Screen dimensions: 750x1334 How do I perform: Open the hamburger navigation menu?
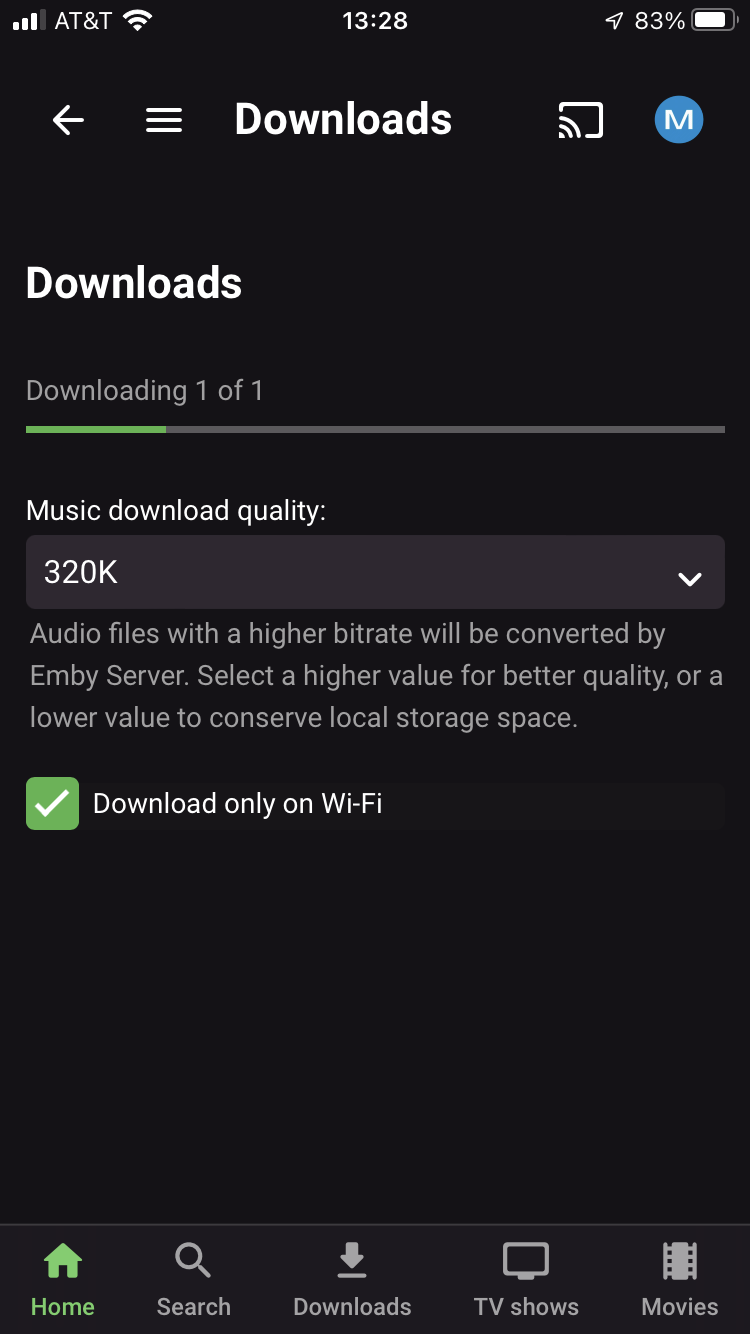pyautogui.click(x=164, y=121)
